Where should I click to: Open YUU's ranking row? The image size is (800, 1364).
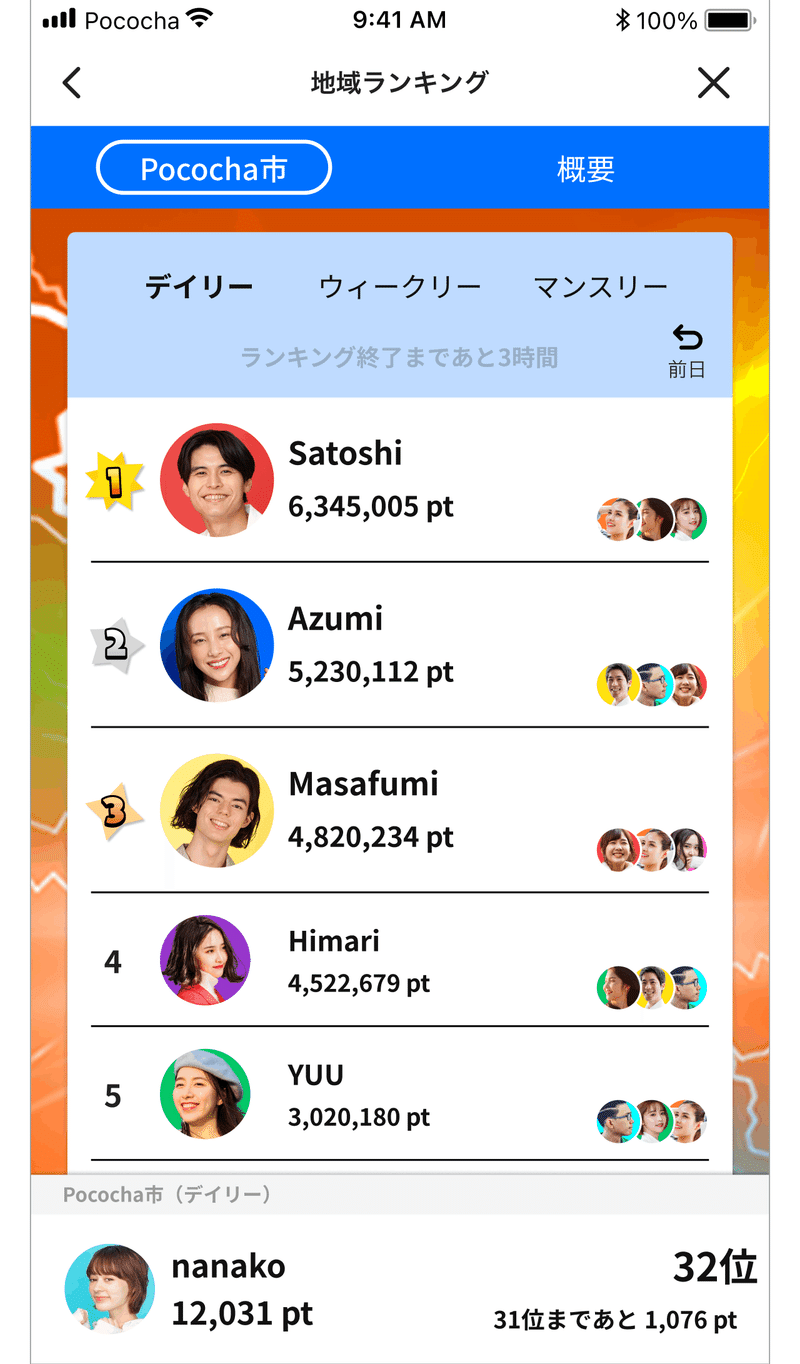[x=400, y=1094]
